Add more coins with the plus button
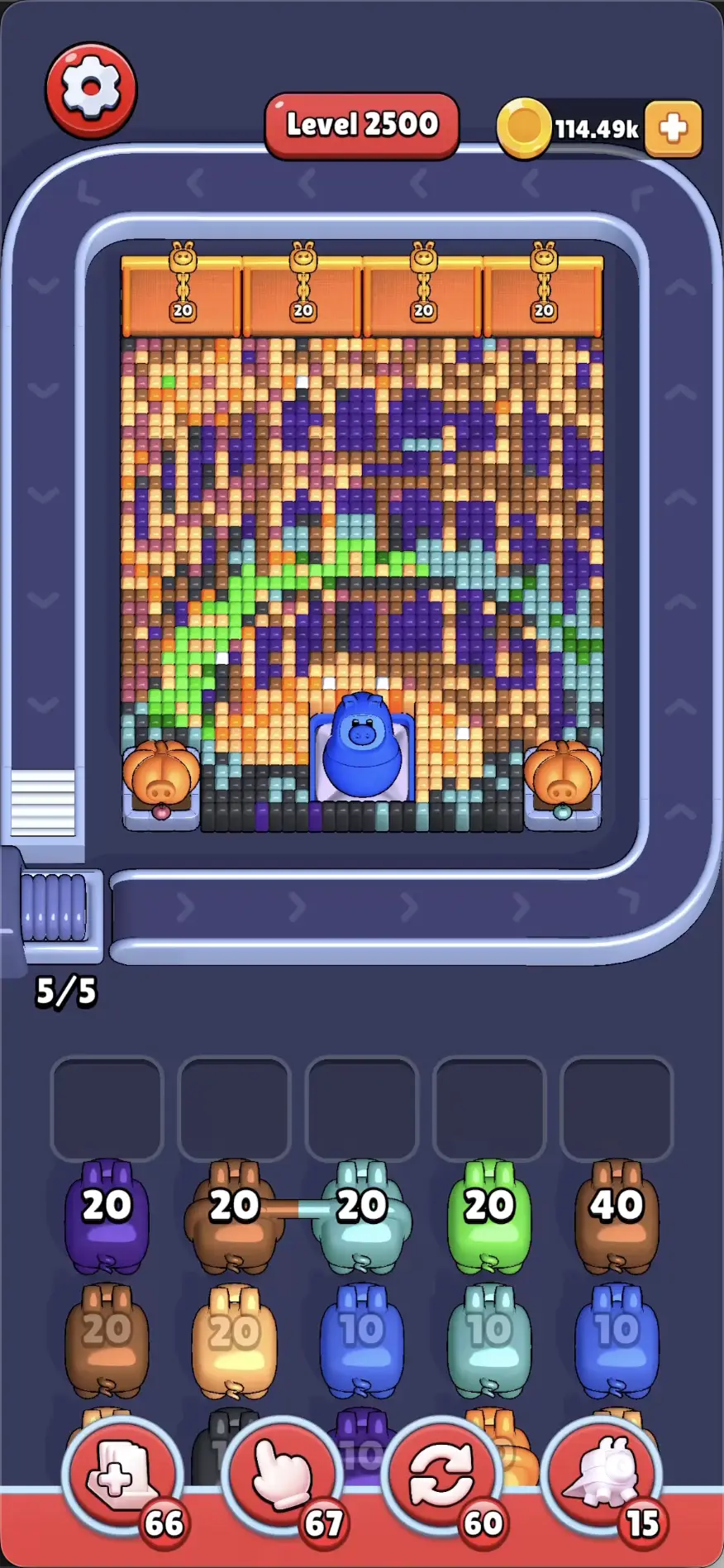 point(673,128)
